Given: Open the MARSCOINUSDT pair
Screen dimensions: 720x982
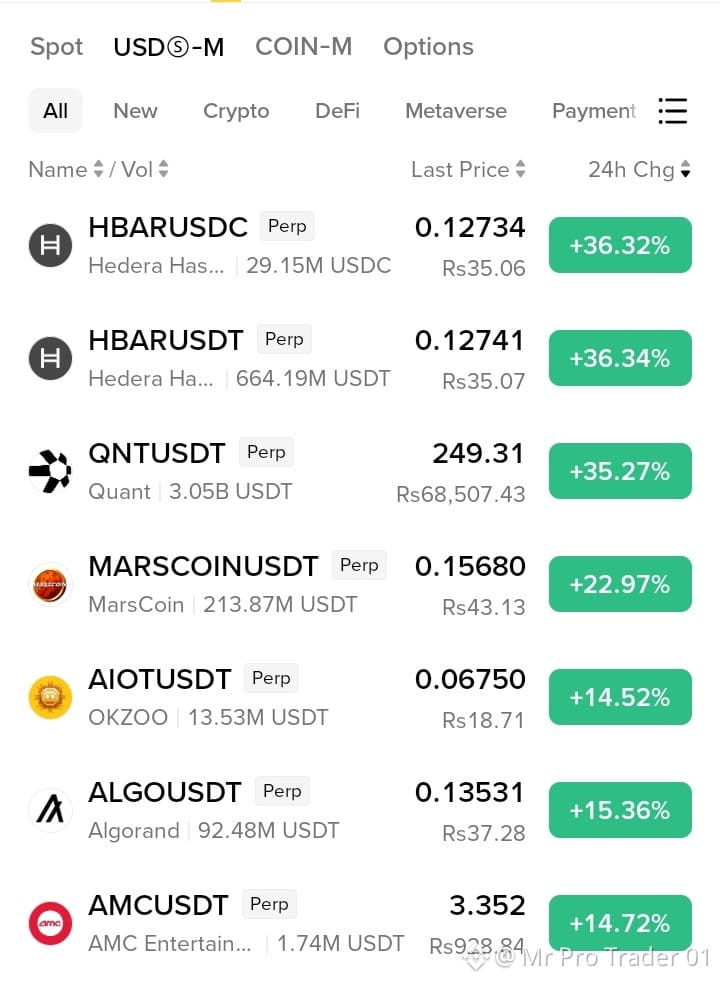Looking at the screenshot, I should [360, 584].
